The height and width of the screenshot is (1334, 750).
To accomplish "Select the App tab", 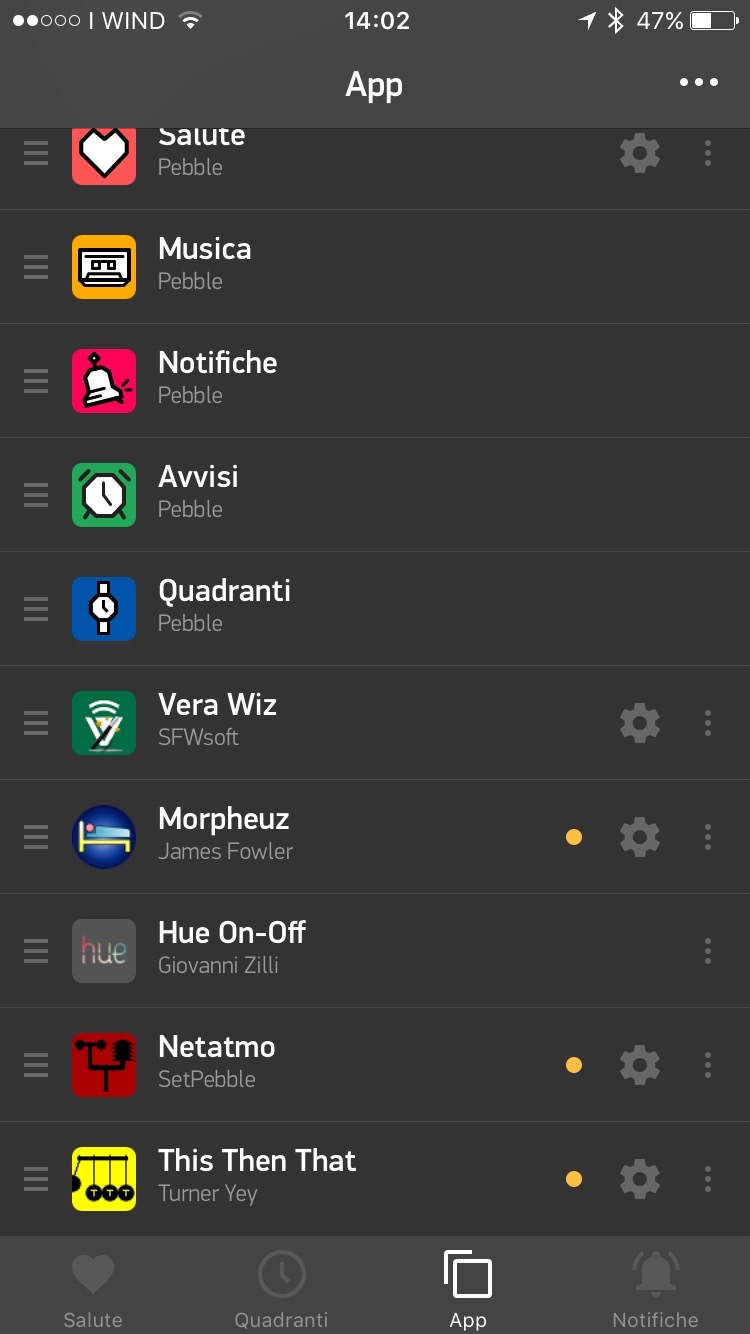I will [x=468, y=1289].
